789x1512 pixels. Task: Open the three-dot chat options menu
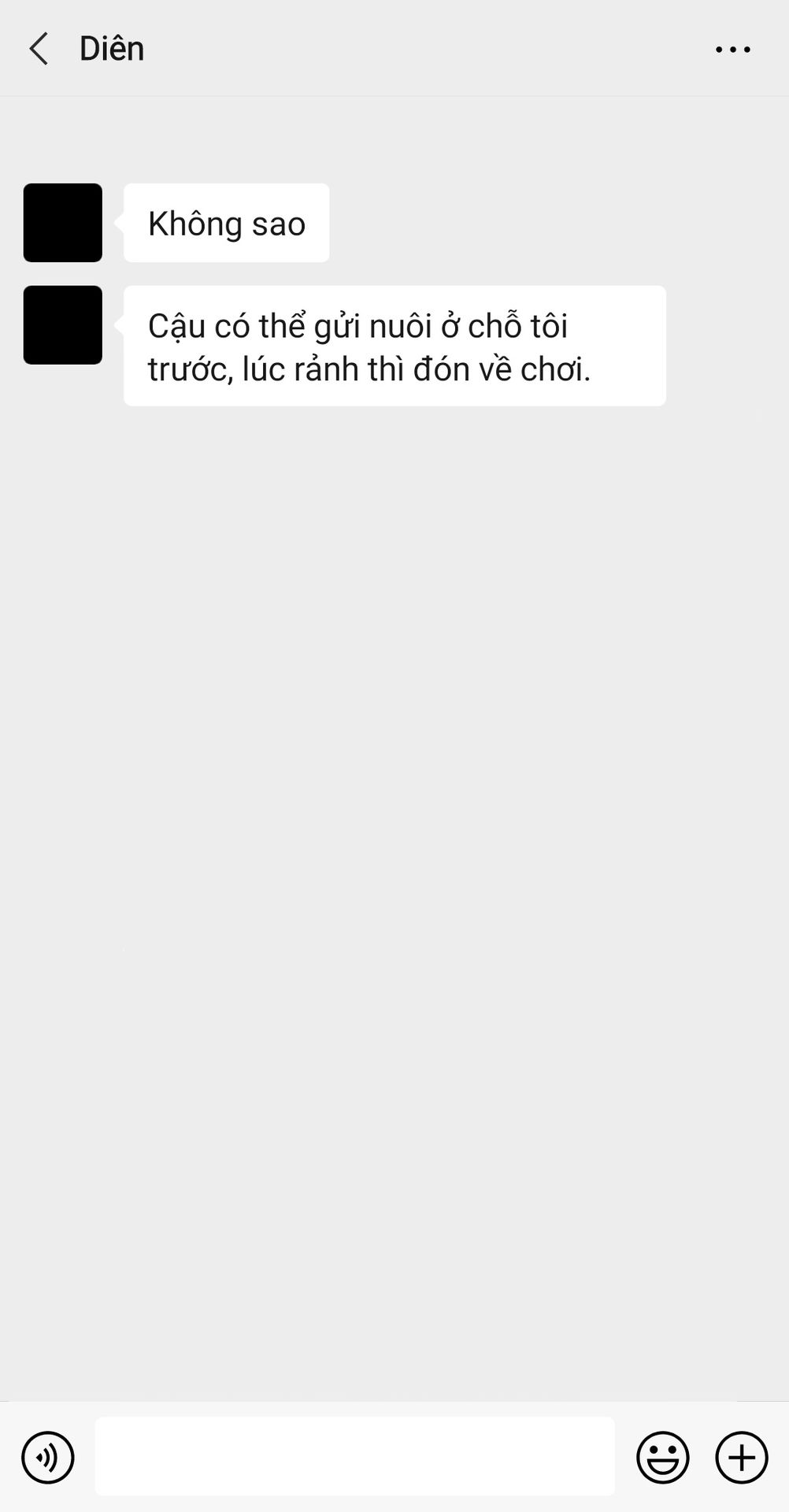pyautogui.click(x=732, y=50)
